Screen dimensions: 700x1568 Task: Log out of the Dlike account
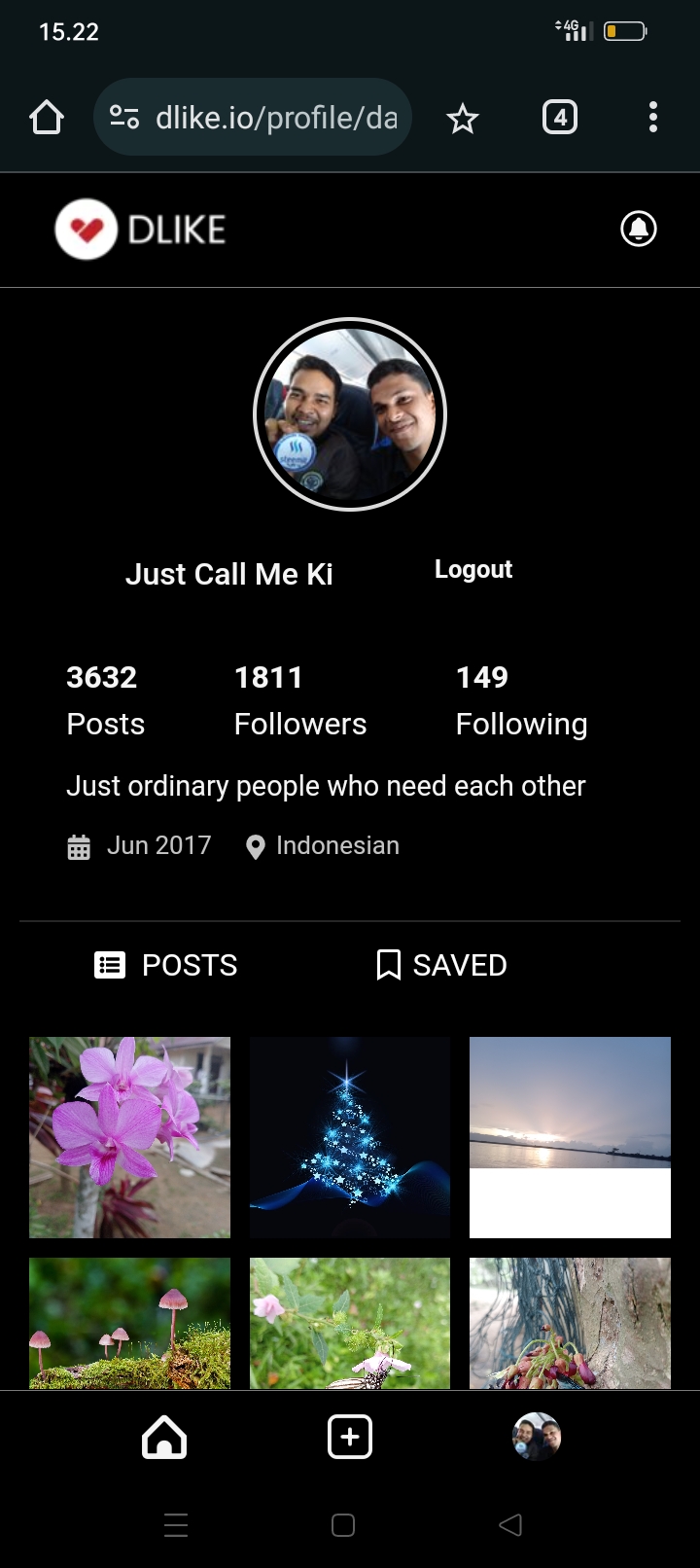(x=472, y=570)
